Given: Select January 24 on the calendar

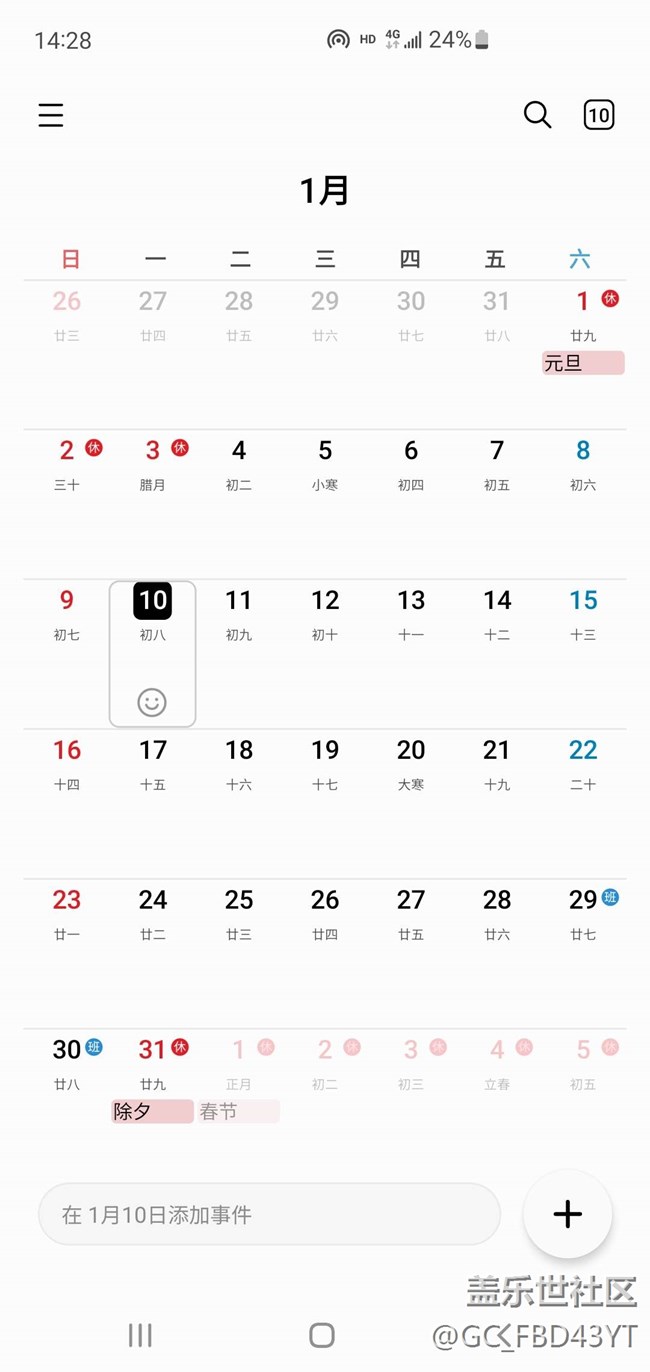Looking at the screenshot, I should (x=153, y=910).
